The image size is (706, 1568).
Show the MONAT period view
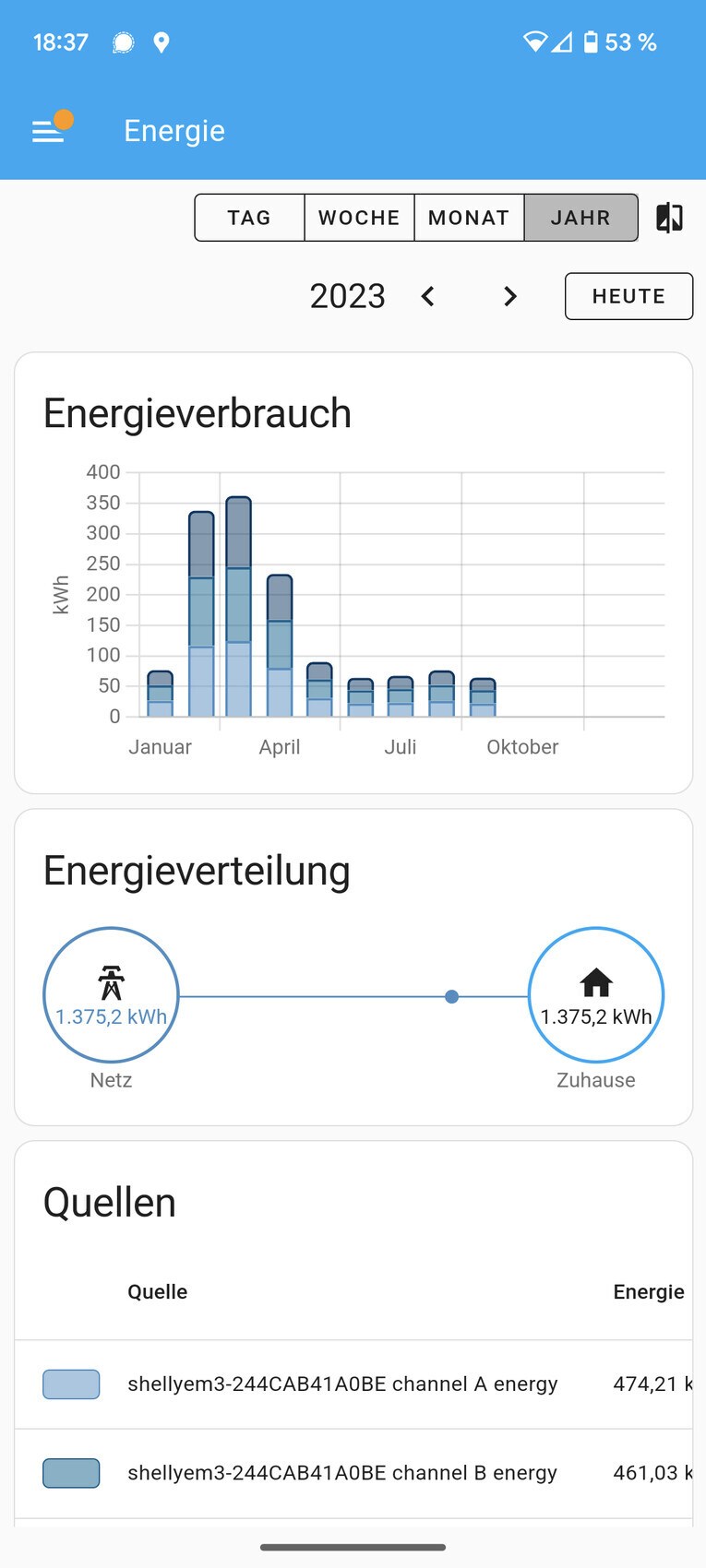coord(469,218)
